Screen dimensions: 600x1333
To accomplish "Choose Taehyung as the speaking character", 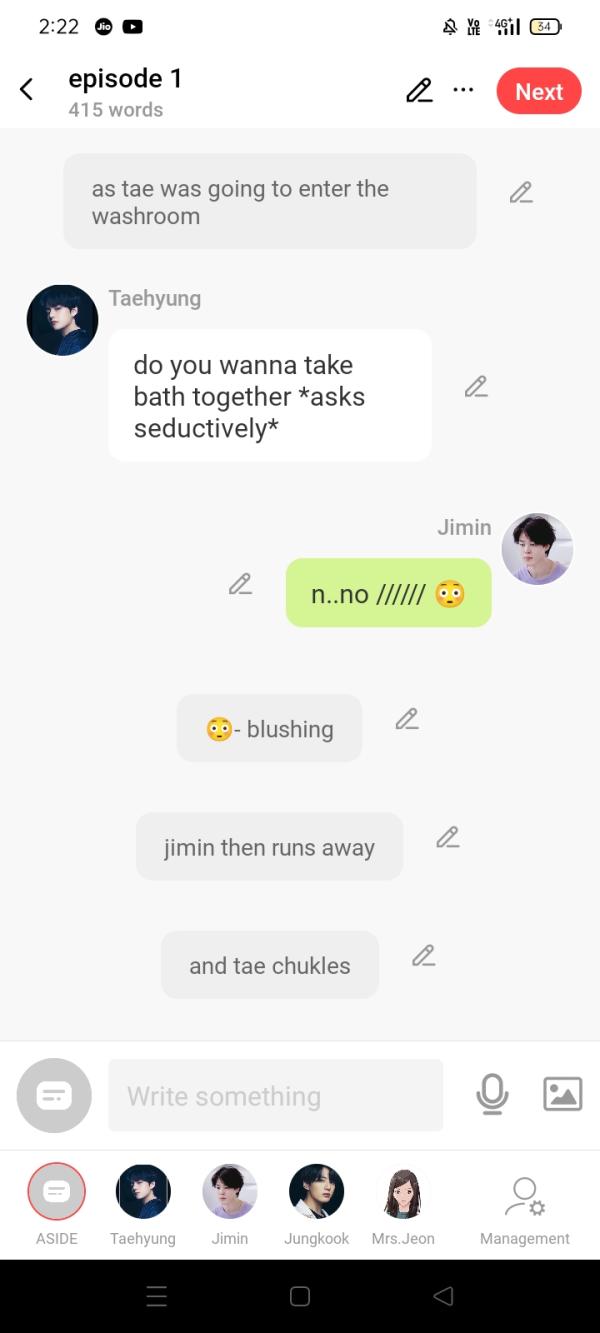I will pyautogui.click(x=143, y=1192).
